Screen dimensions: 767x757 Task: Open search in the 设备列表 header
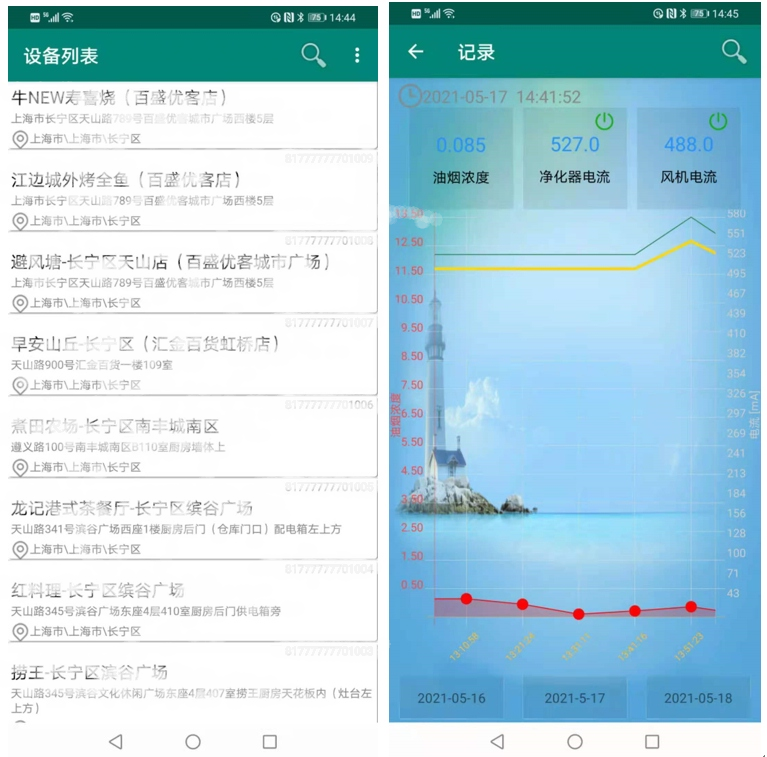313,56
